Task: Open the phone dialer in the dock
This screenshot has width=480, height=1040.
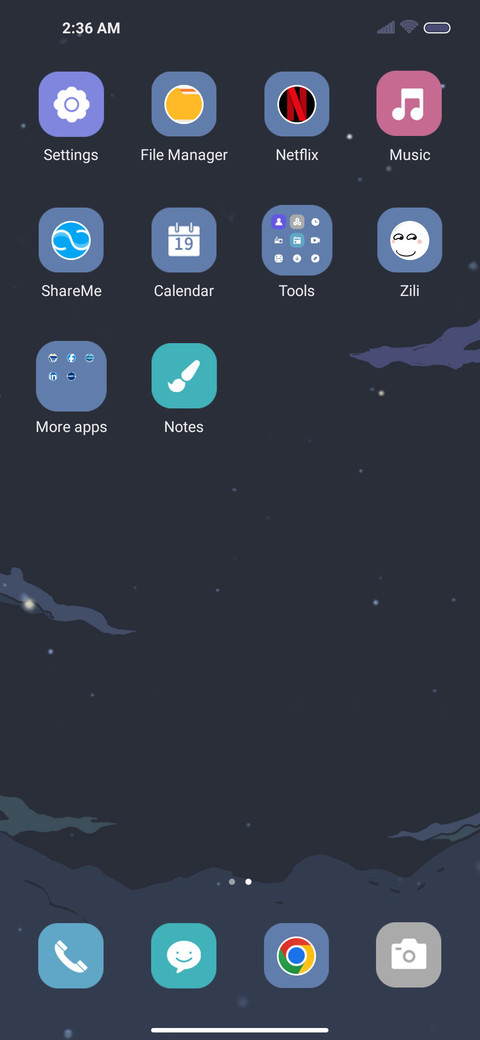Action: coord(71,956)
